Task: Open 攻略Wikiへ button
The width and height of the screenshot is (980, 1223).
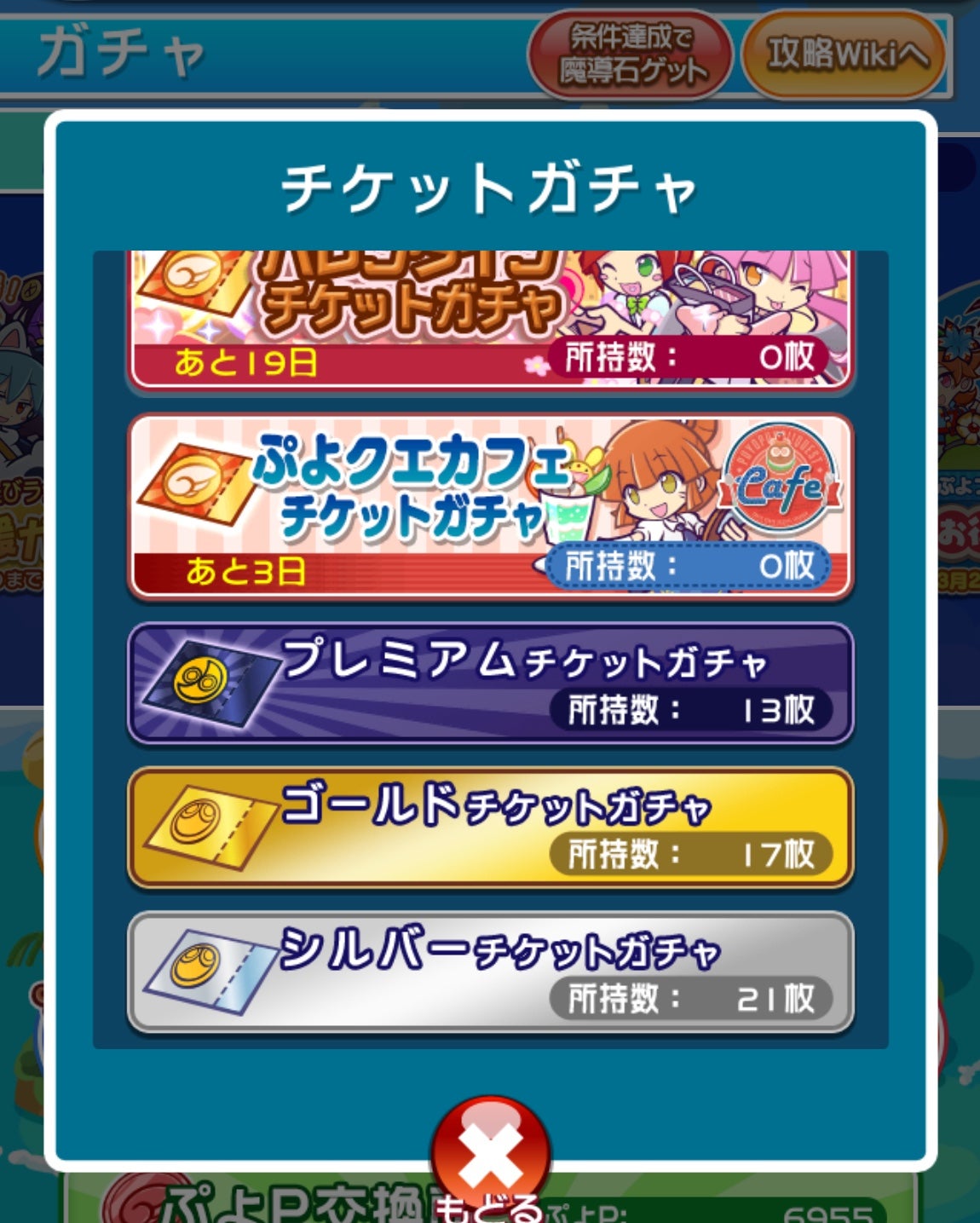Action: coord(844,55)
